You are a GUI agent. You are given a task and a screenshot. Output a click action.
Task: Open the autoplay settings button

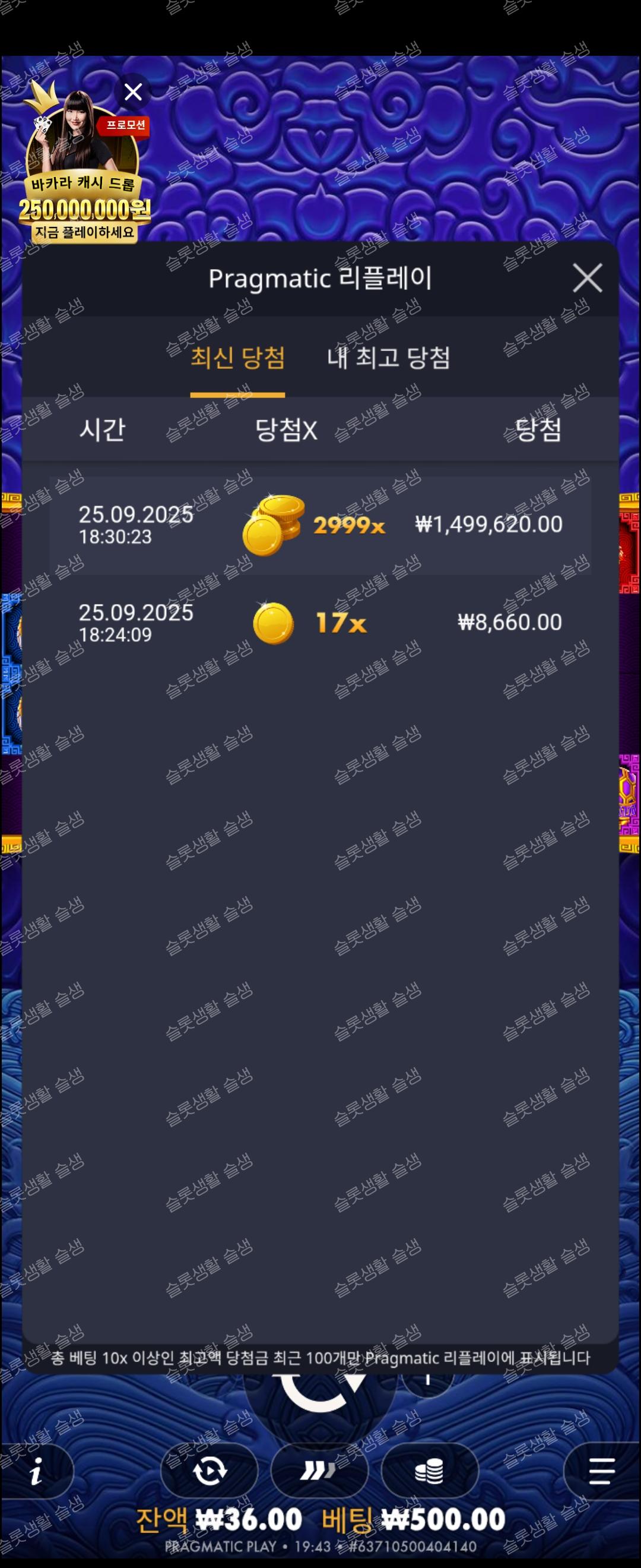point(209,1472)
